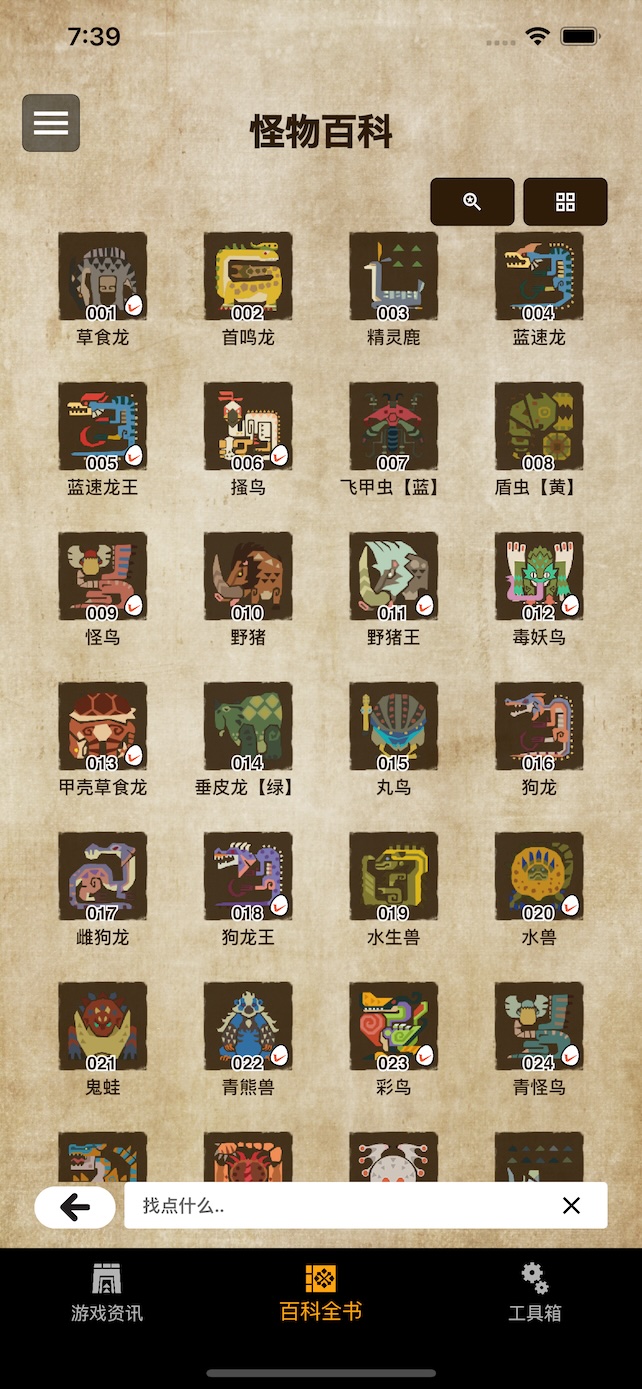Screen dimensions: 642x1389
Task: Switch to the 游戏资讯 tab
Action: [x=107, y=1293]
